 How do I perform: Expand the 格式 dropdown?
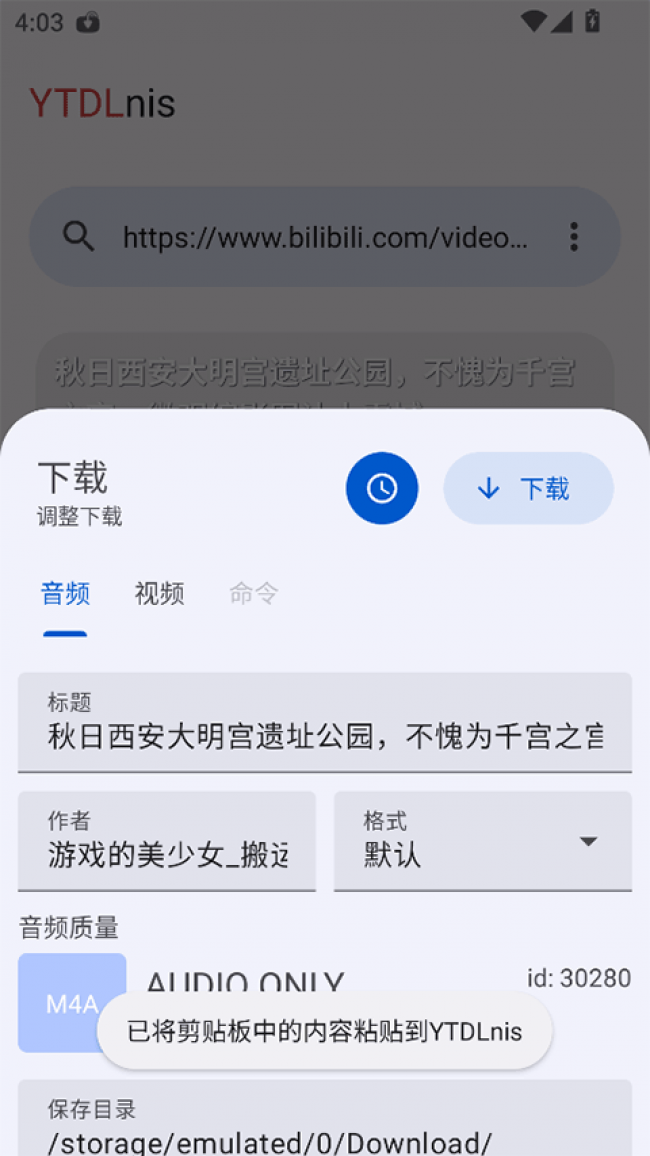point(482,841)
